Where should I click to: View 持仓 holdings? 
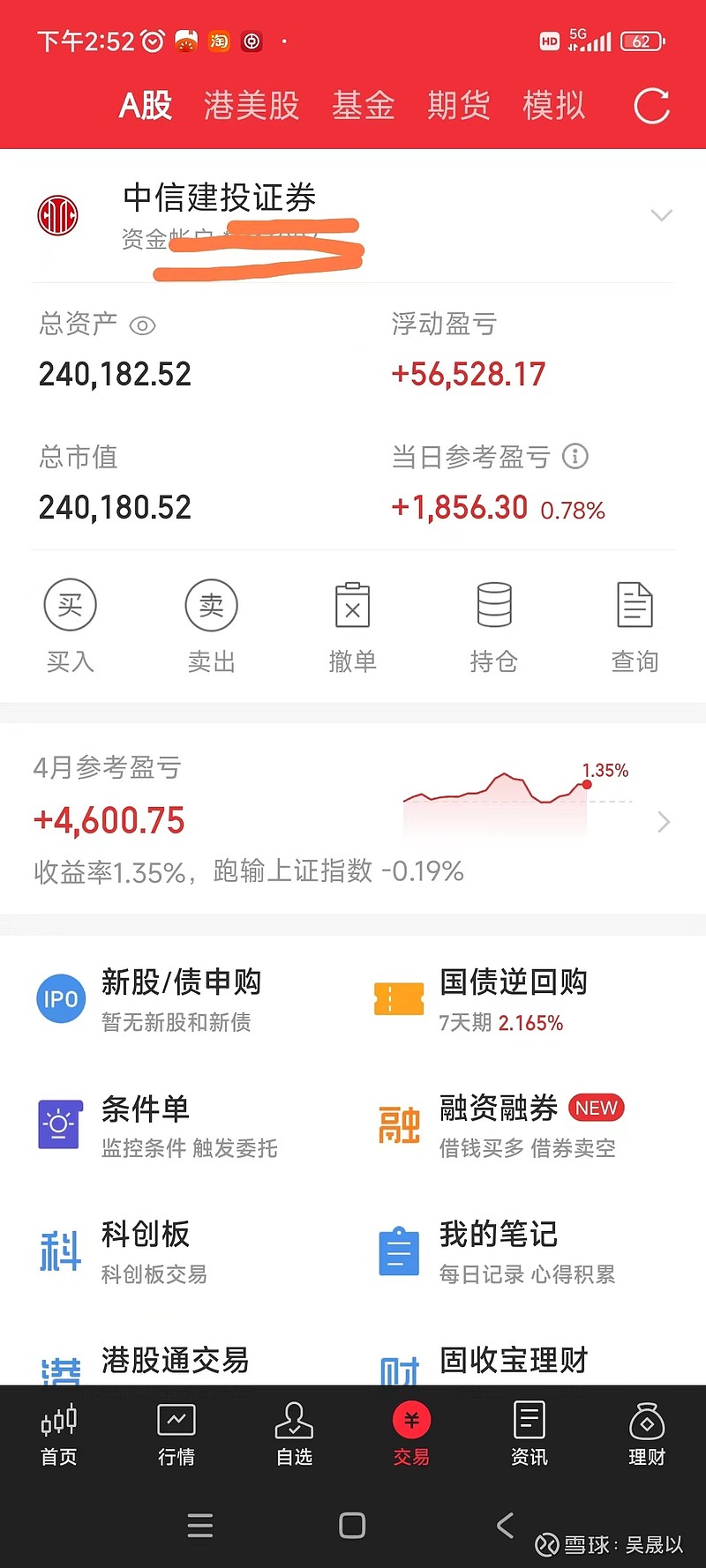coord(493,624)
